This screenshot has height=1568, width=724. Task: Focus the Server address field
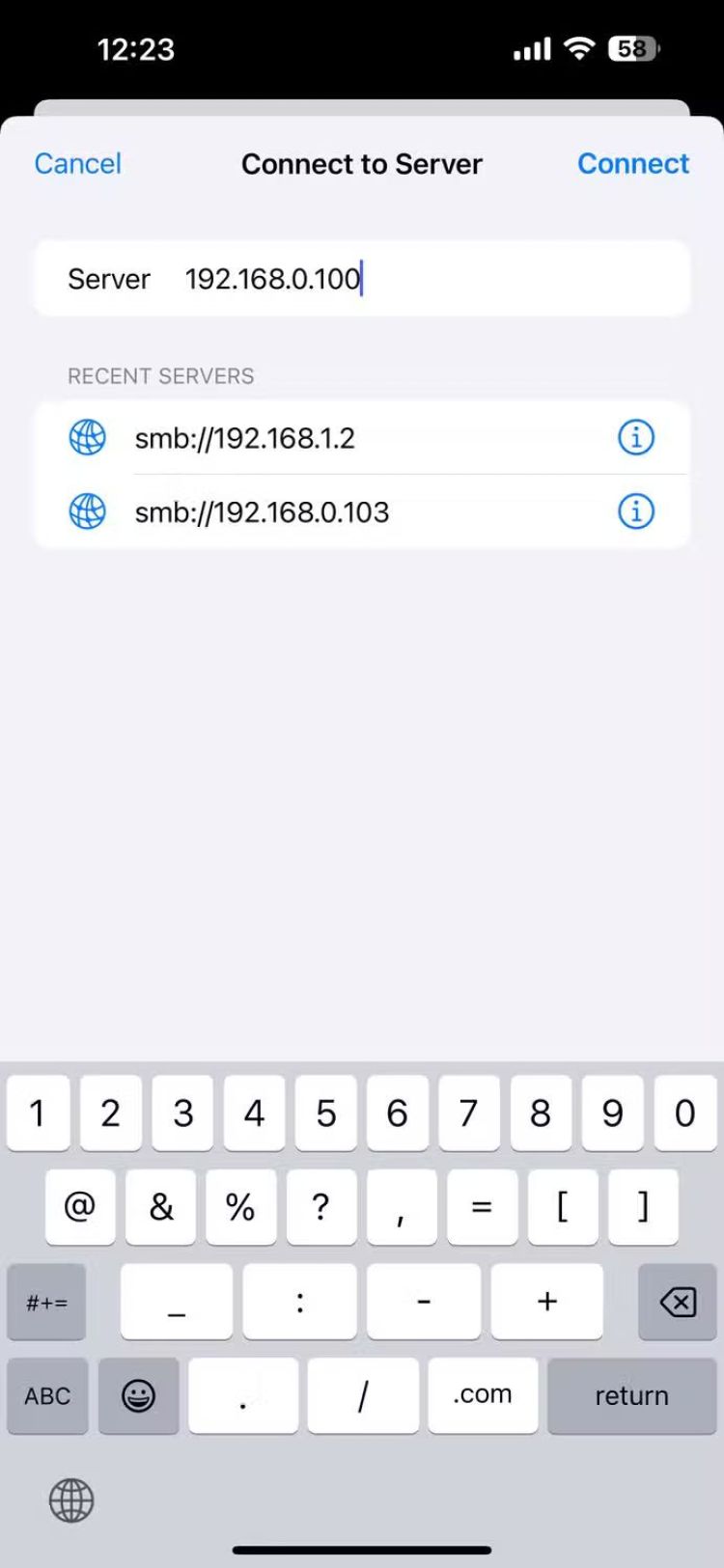pyautogui.click(x=425, y=279)
